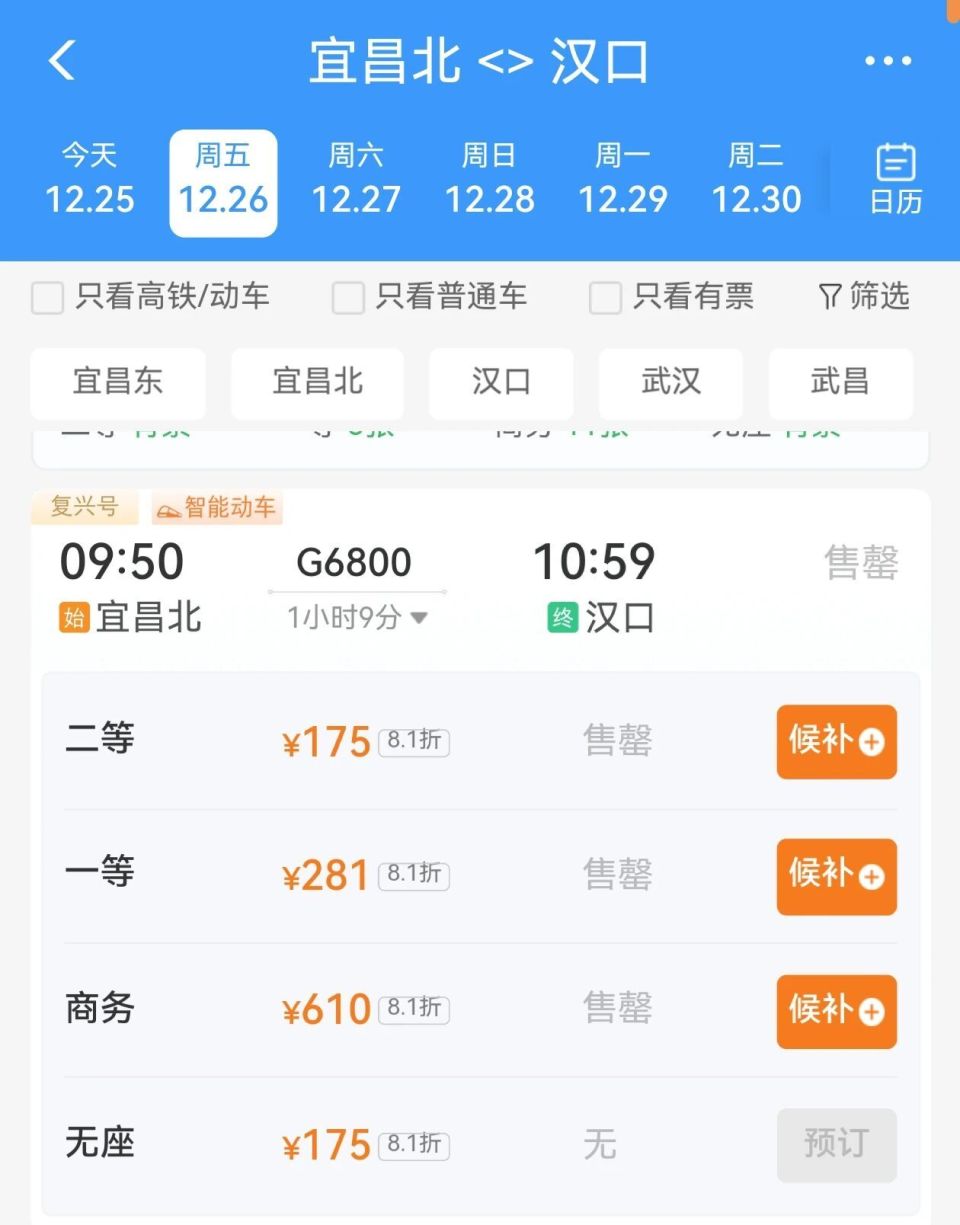The width and height of the screenshot is (960, 1225).
Task: Select the 宜昌东 station filter
Action: [119, 384]
